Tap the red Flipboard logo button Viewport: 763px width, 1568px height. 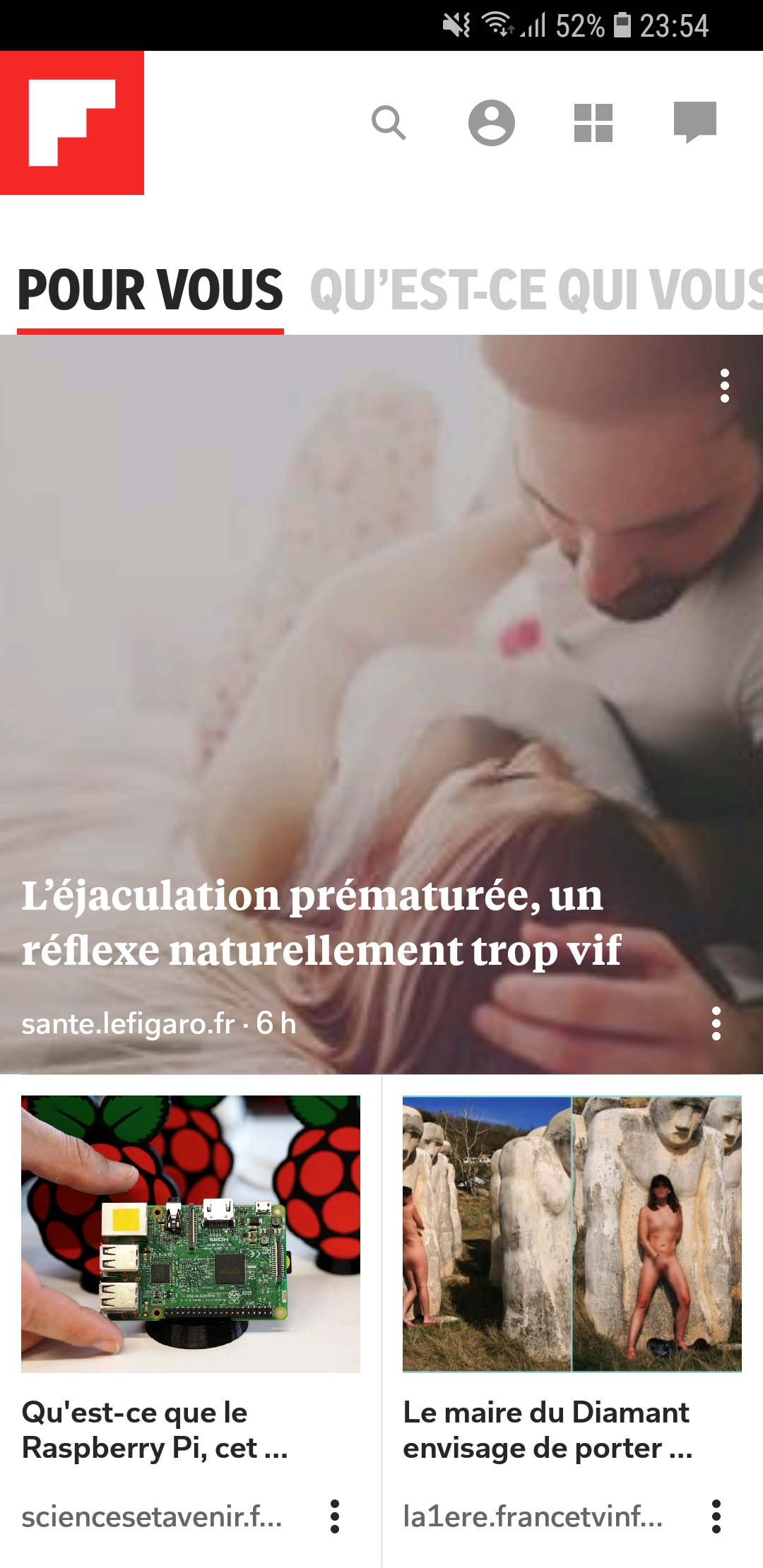(x=72, y=123)
